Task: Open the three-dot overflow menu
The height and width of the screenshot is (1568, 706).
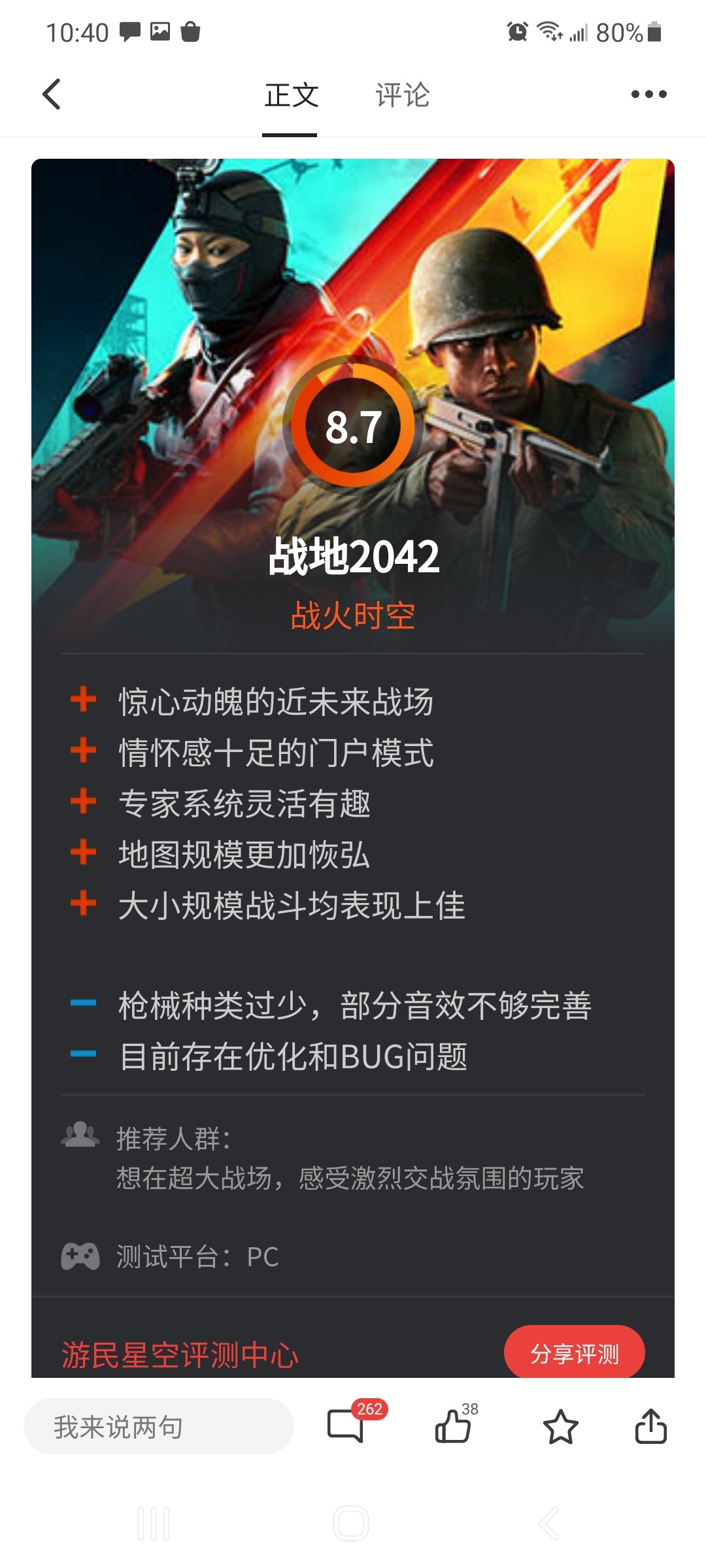Action: [x=648, y=95]
